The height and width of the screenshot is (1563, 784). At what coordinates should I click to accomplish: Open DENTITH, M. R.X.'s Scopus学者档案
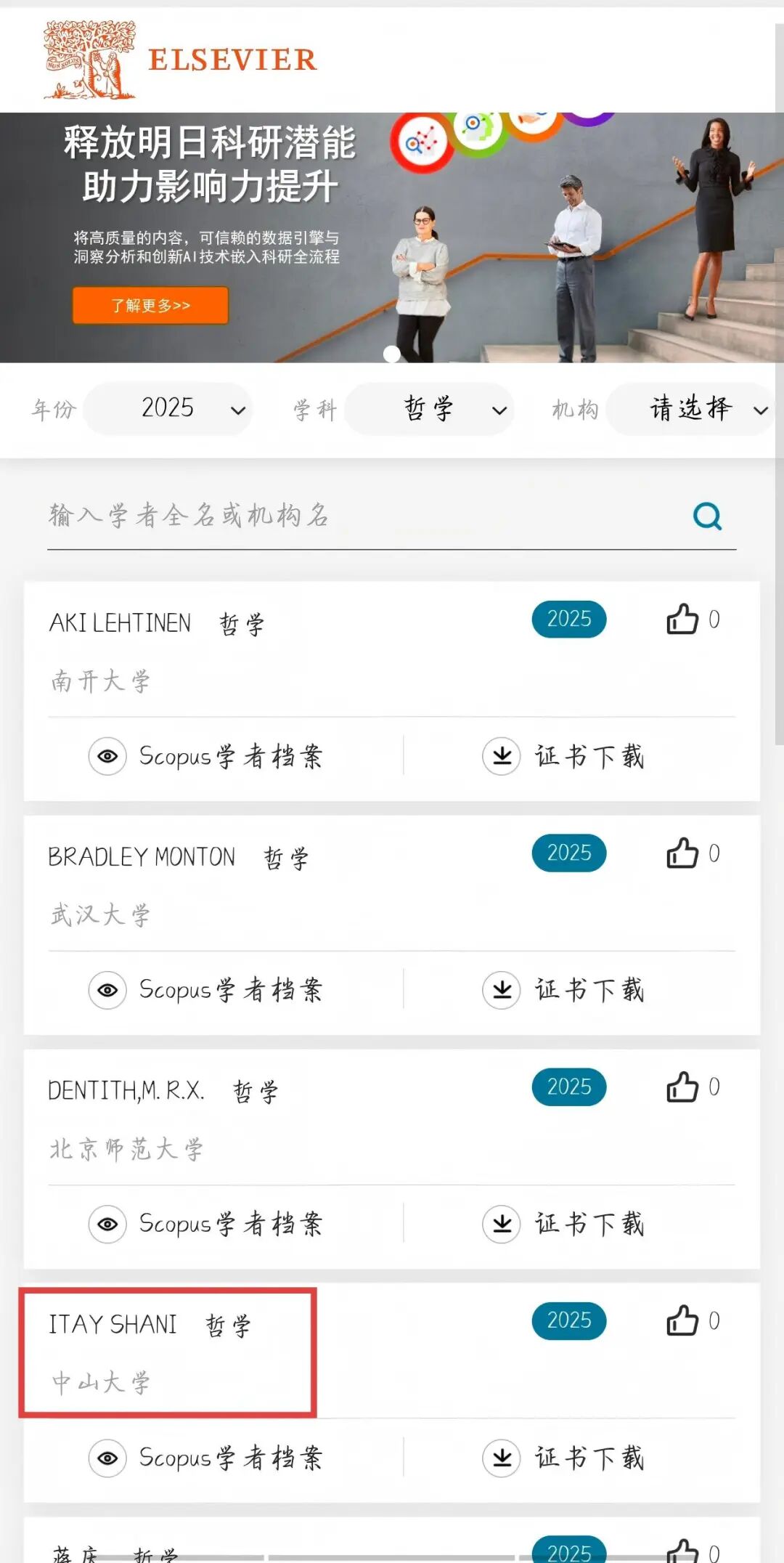(206, 1224)
